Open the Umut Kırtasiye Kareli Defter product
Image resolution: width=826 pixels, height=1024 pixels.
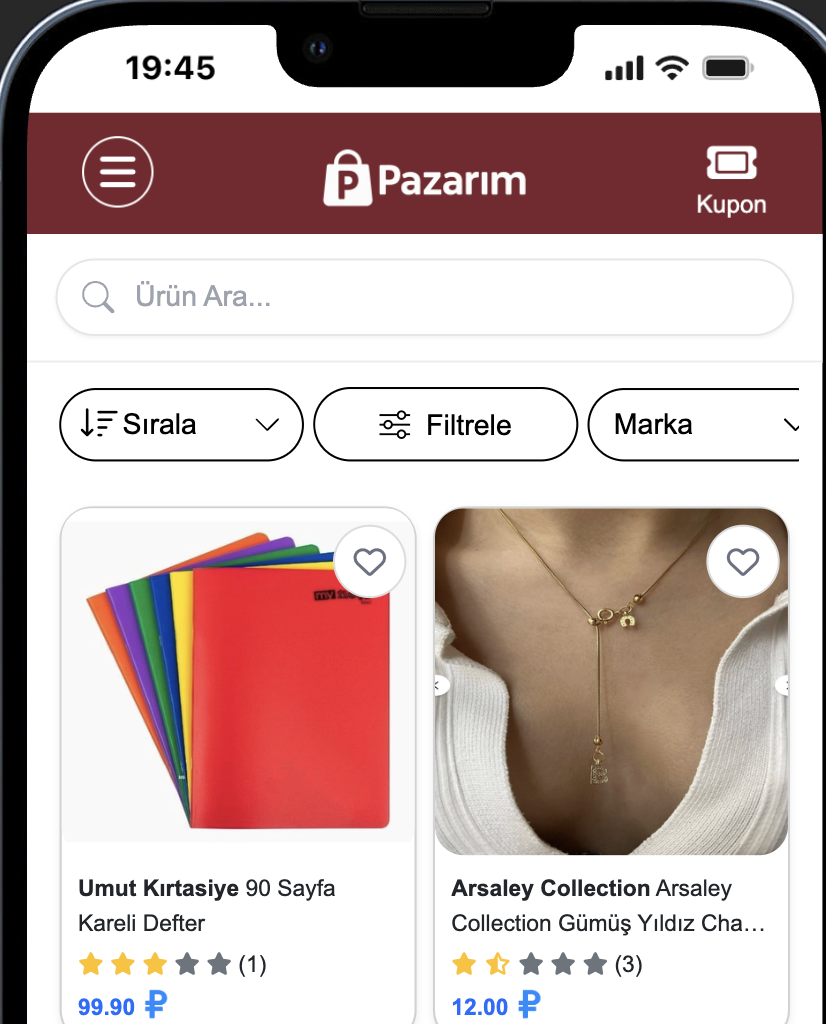[237, 905]
